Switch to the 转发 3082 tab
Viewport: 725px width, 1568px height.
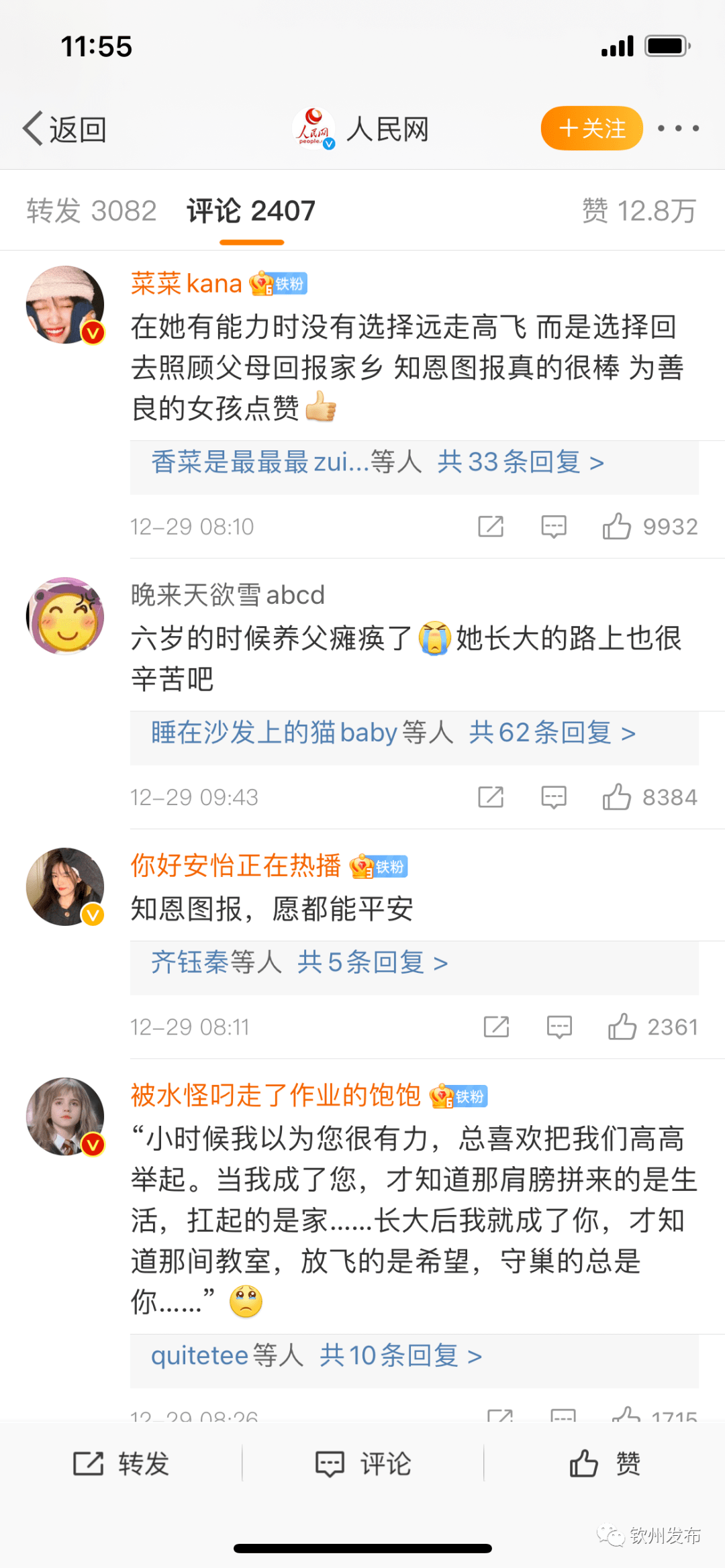[x=91, y=211]
